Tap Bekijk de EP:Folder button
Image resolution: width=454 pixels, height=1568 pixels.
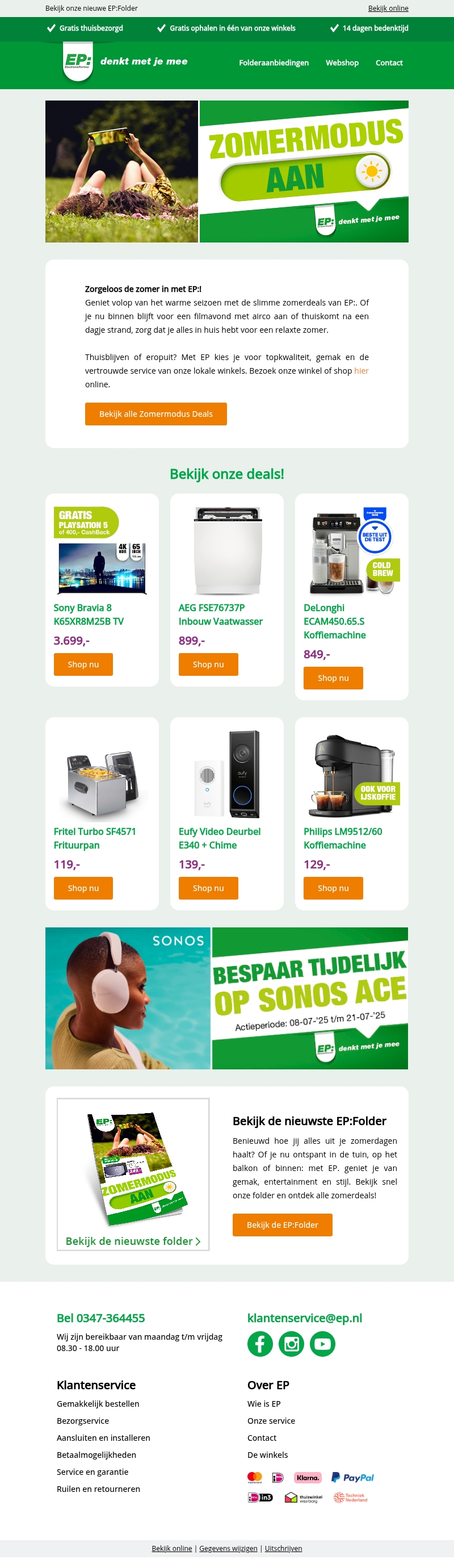pyautogui.click(x=283, y=1224)
